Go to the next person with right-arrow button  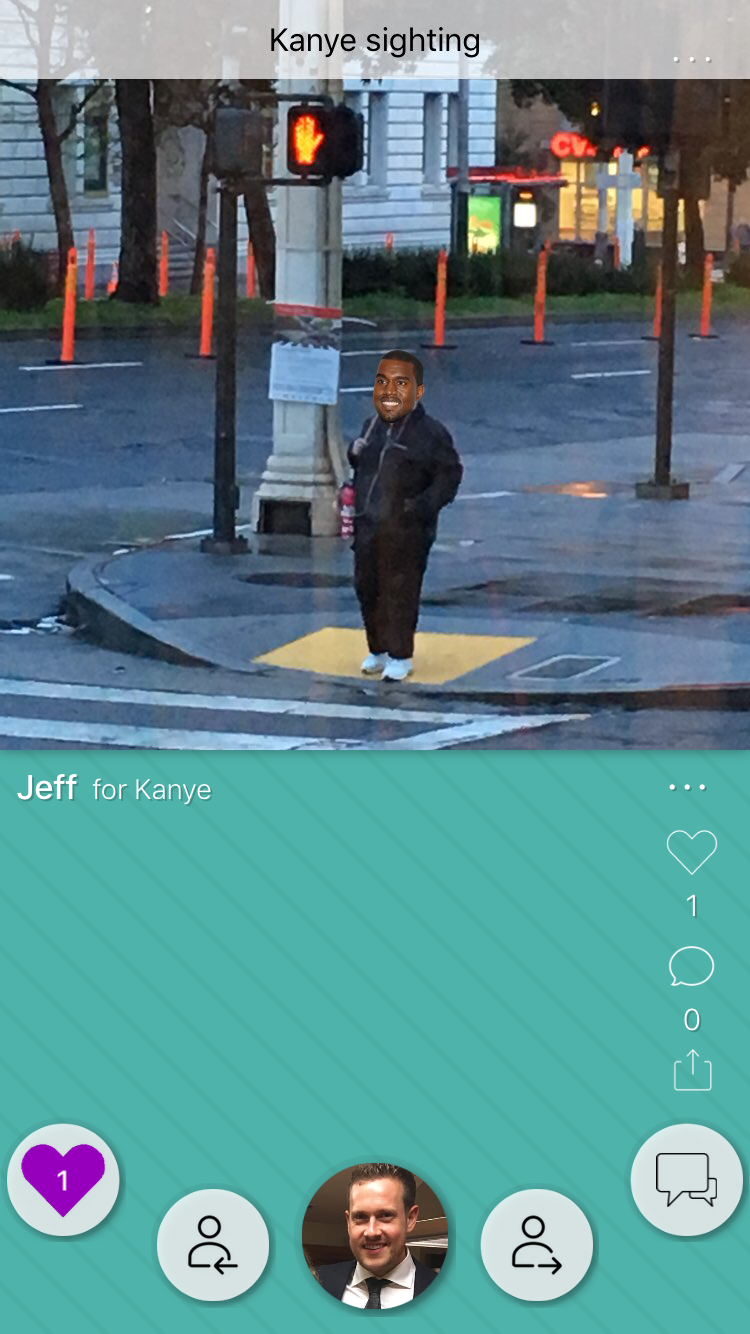(537, 1245)
